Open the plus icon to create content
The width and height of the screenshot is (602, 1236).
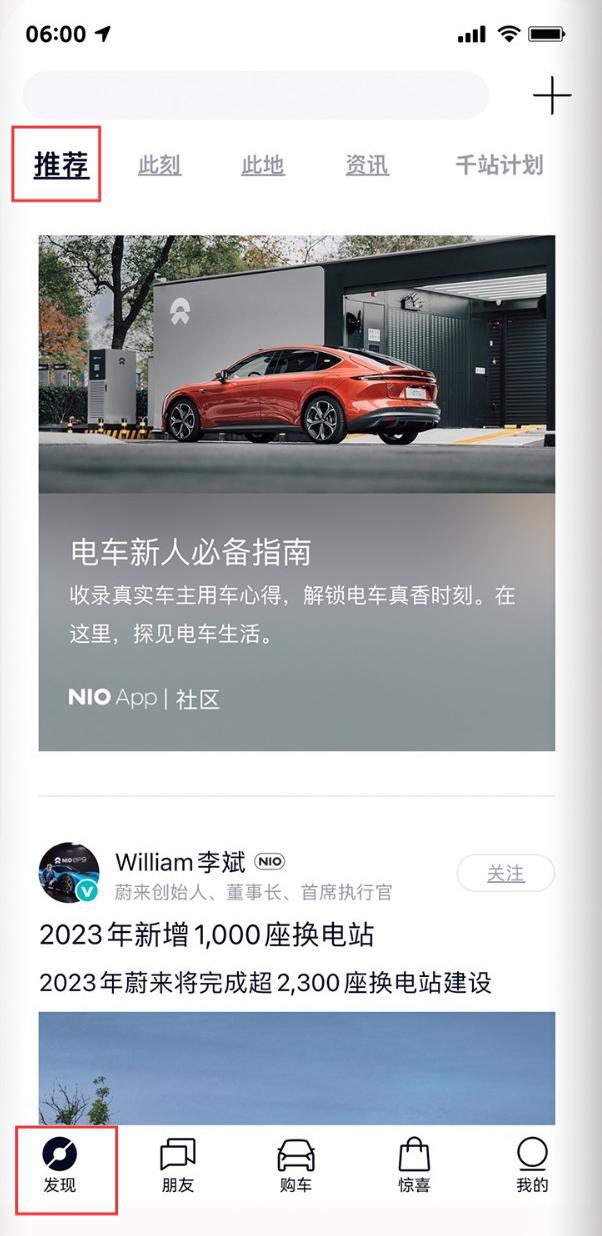pyautogui.click(x=552, y=96)
